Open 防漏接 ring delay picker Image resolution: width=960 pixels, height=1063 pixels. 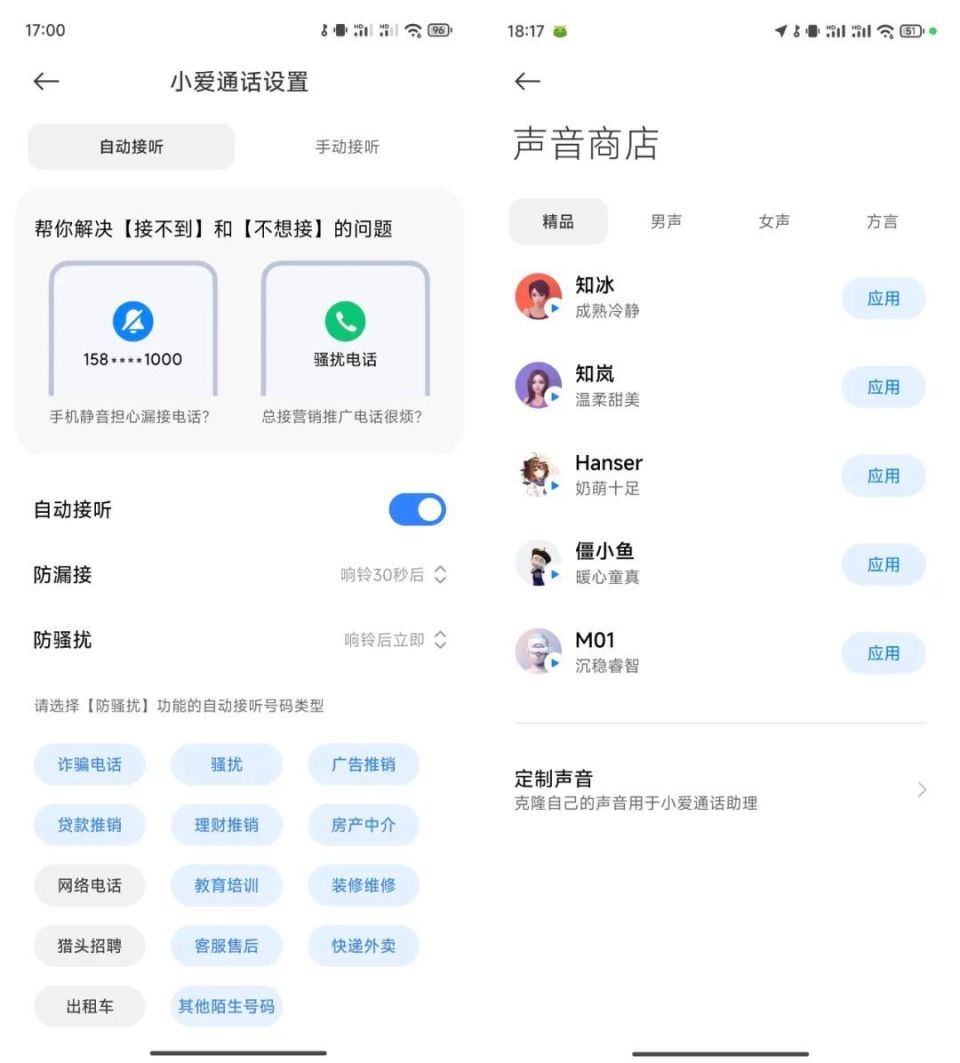pyautogui.click(x=393, y=575)
